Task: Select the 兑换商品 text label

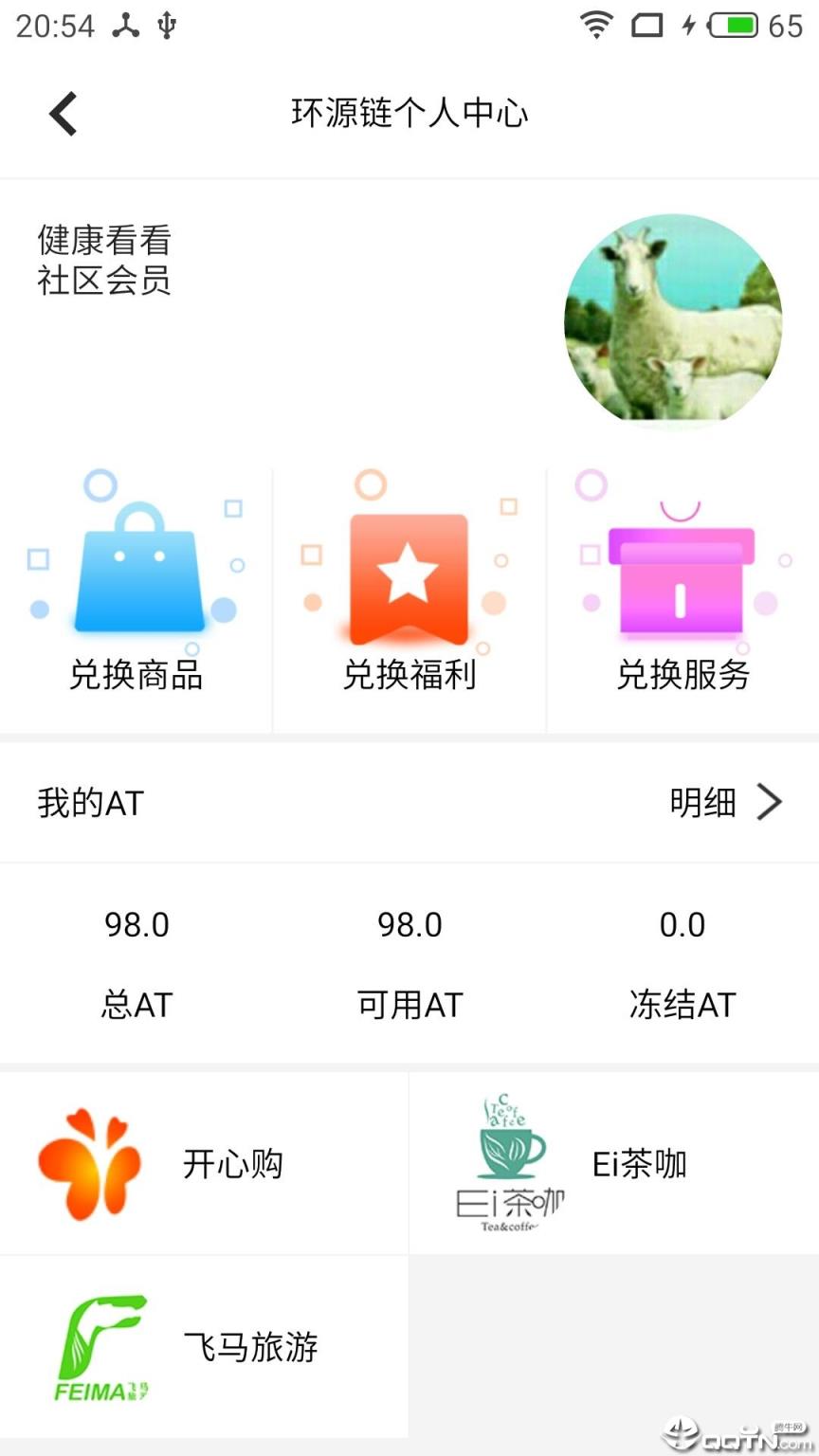Action: [136, 676]
